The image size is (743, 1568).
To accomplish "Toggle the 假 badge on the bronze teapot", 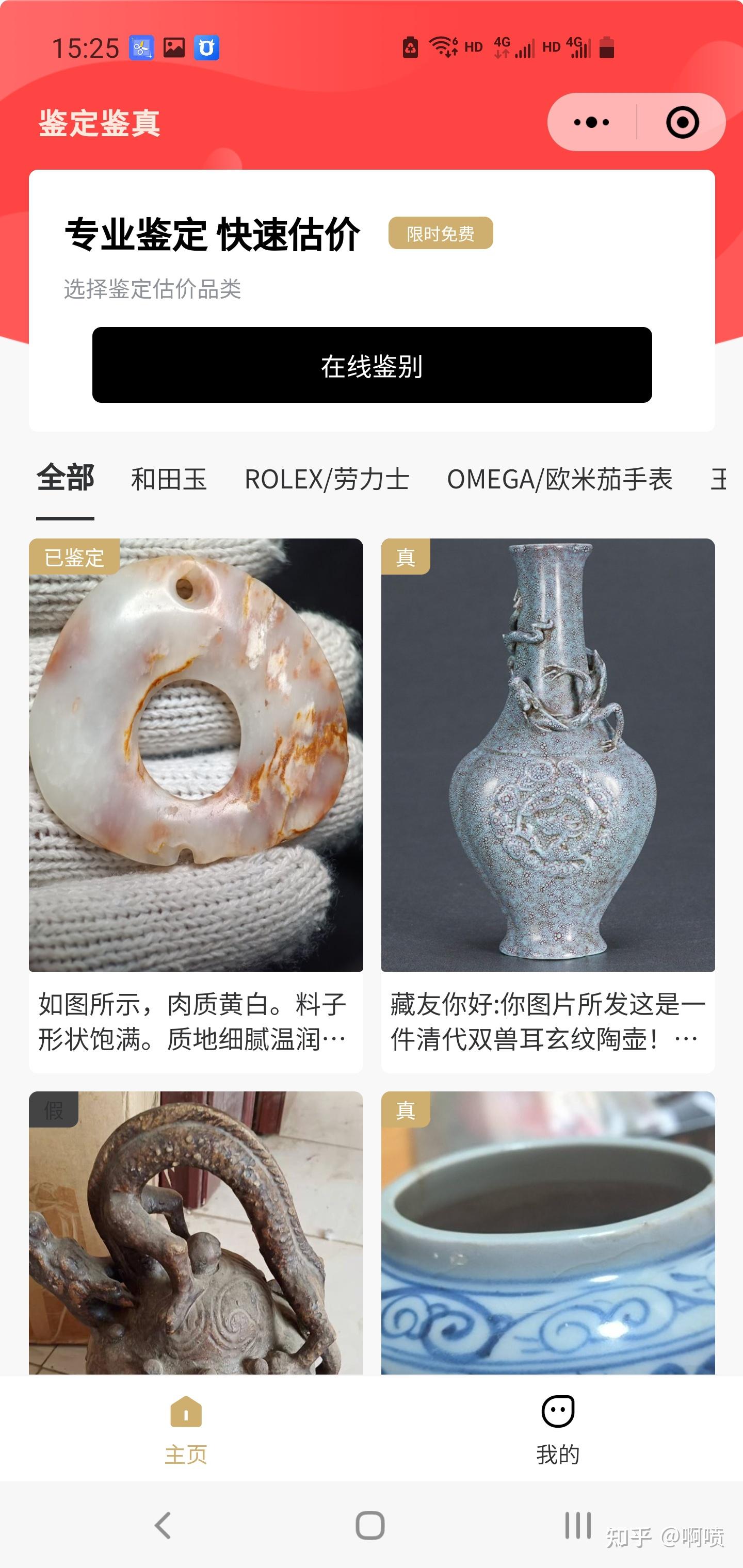I will click(54, 1110).
